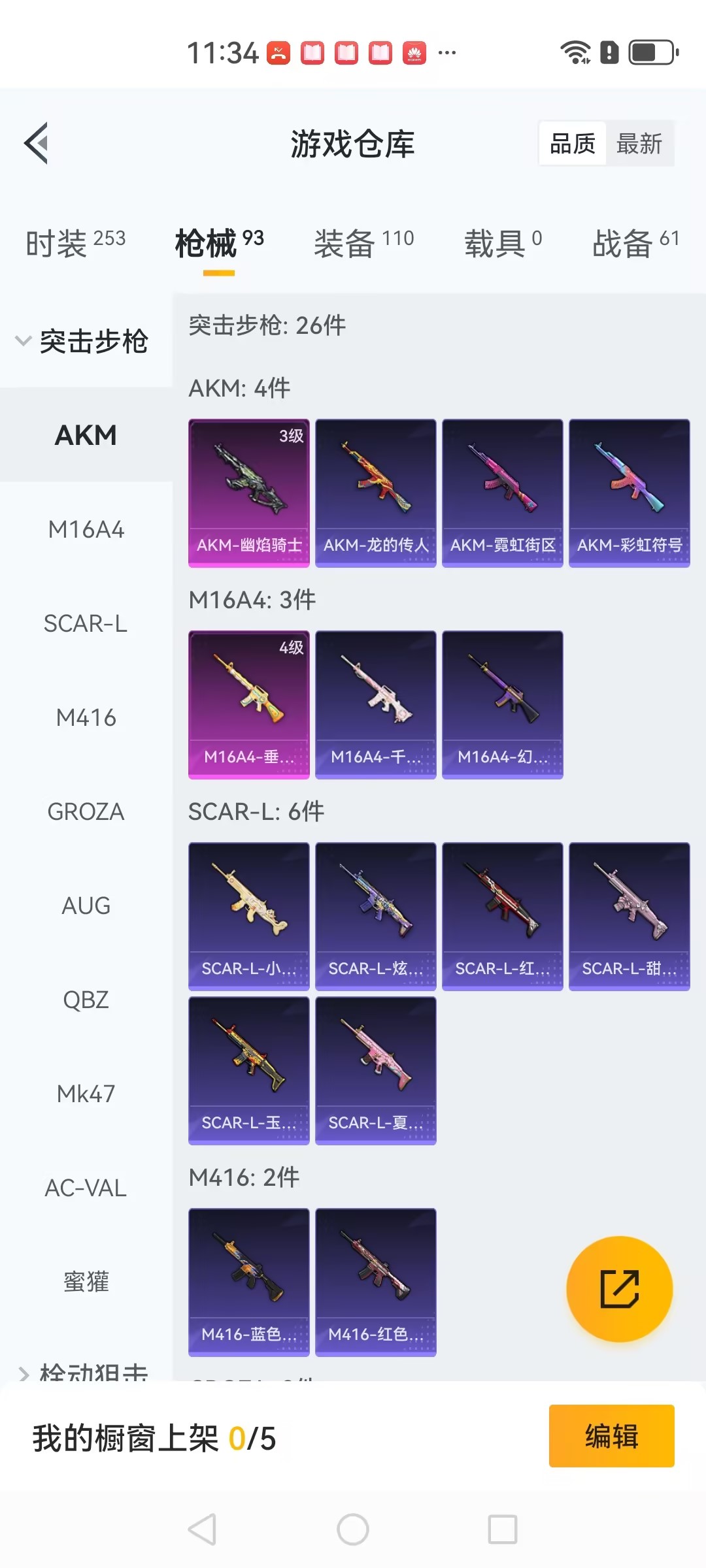
Task: Open the AKM-幽焰骑士 skin
Action: coord(248,493)
